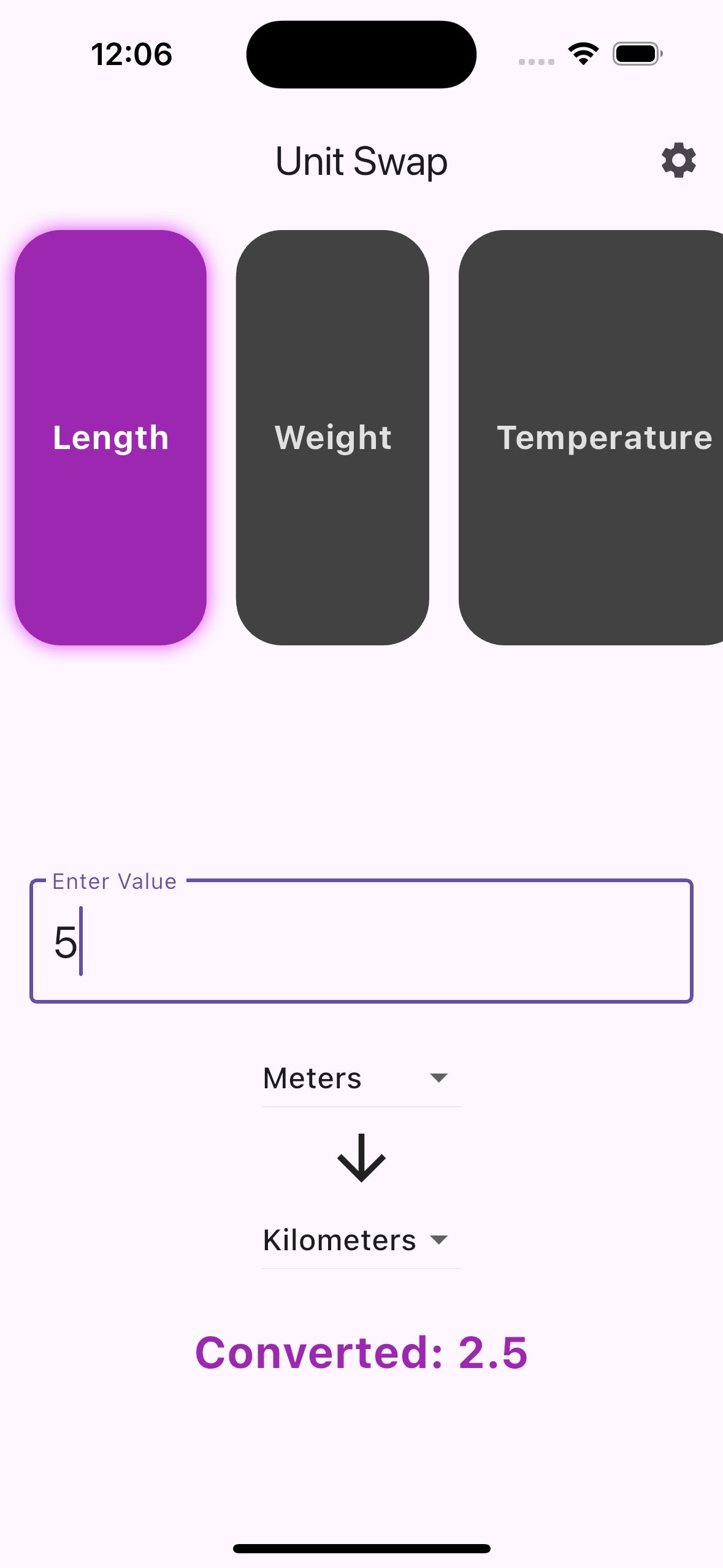
Task: Open the settings gear icon
Action: (678, 161)
